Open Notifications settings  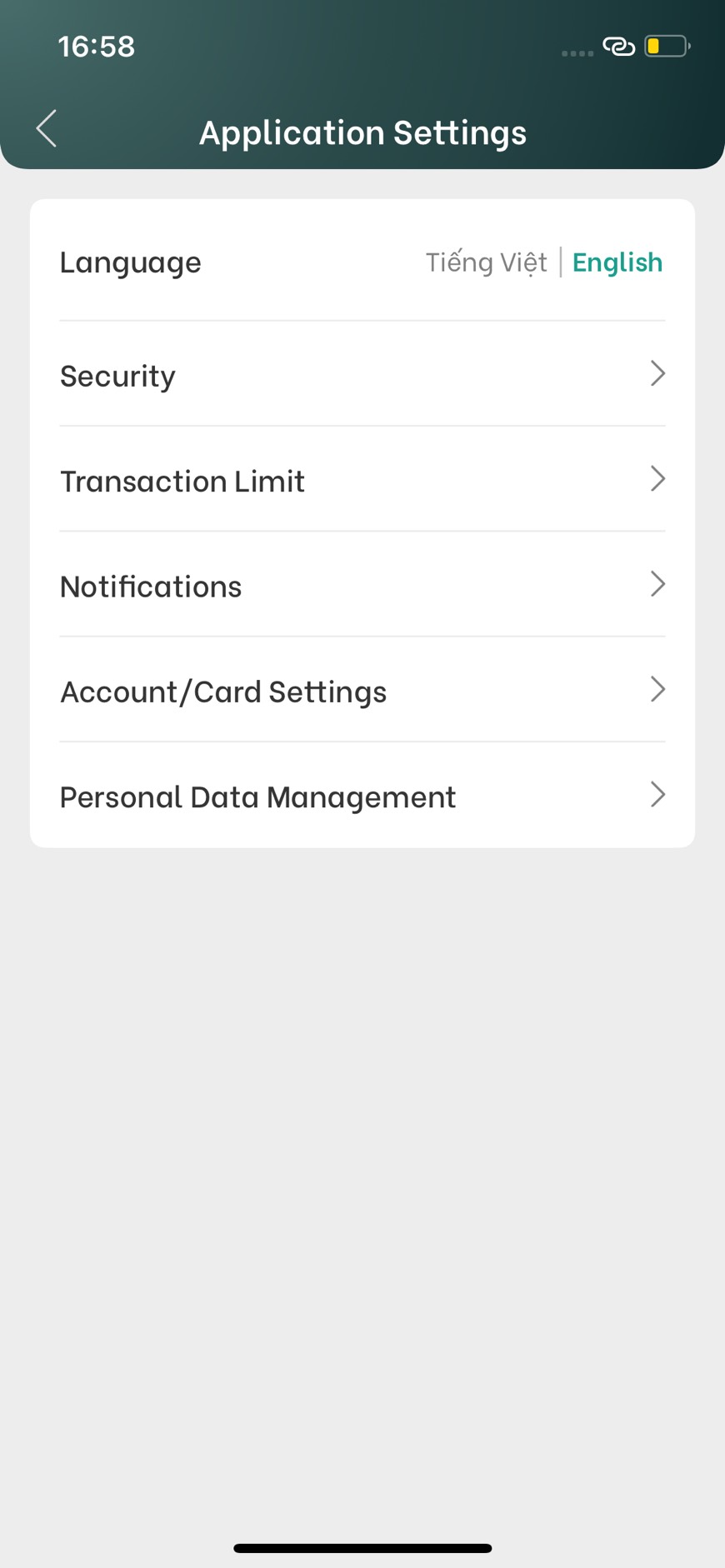tap(362, 586)
